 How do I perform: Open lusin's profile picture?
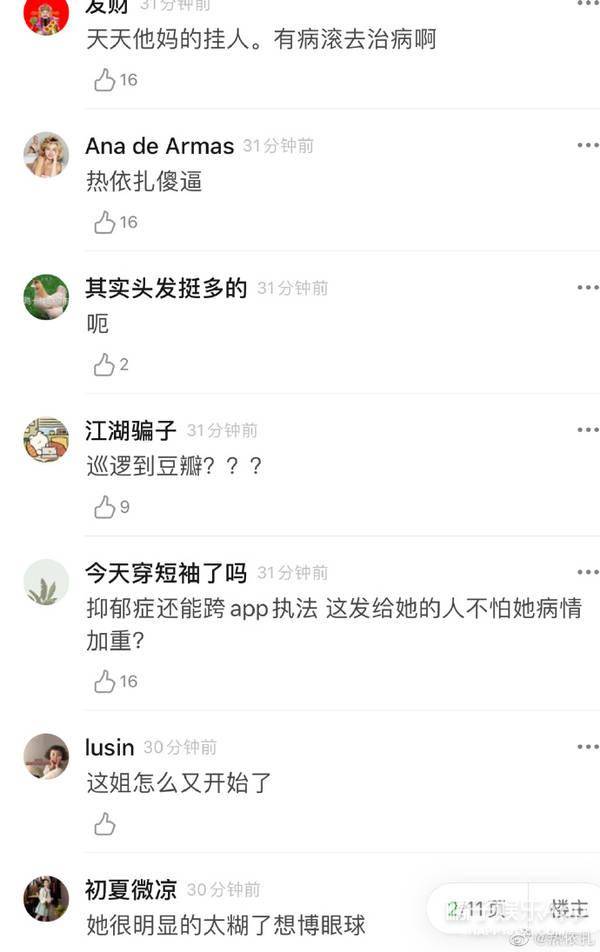tap(46, 757)
